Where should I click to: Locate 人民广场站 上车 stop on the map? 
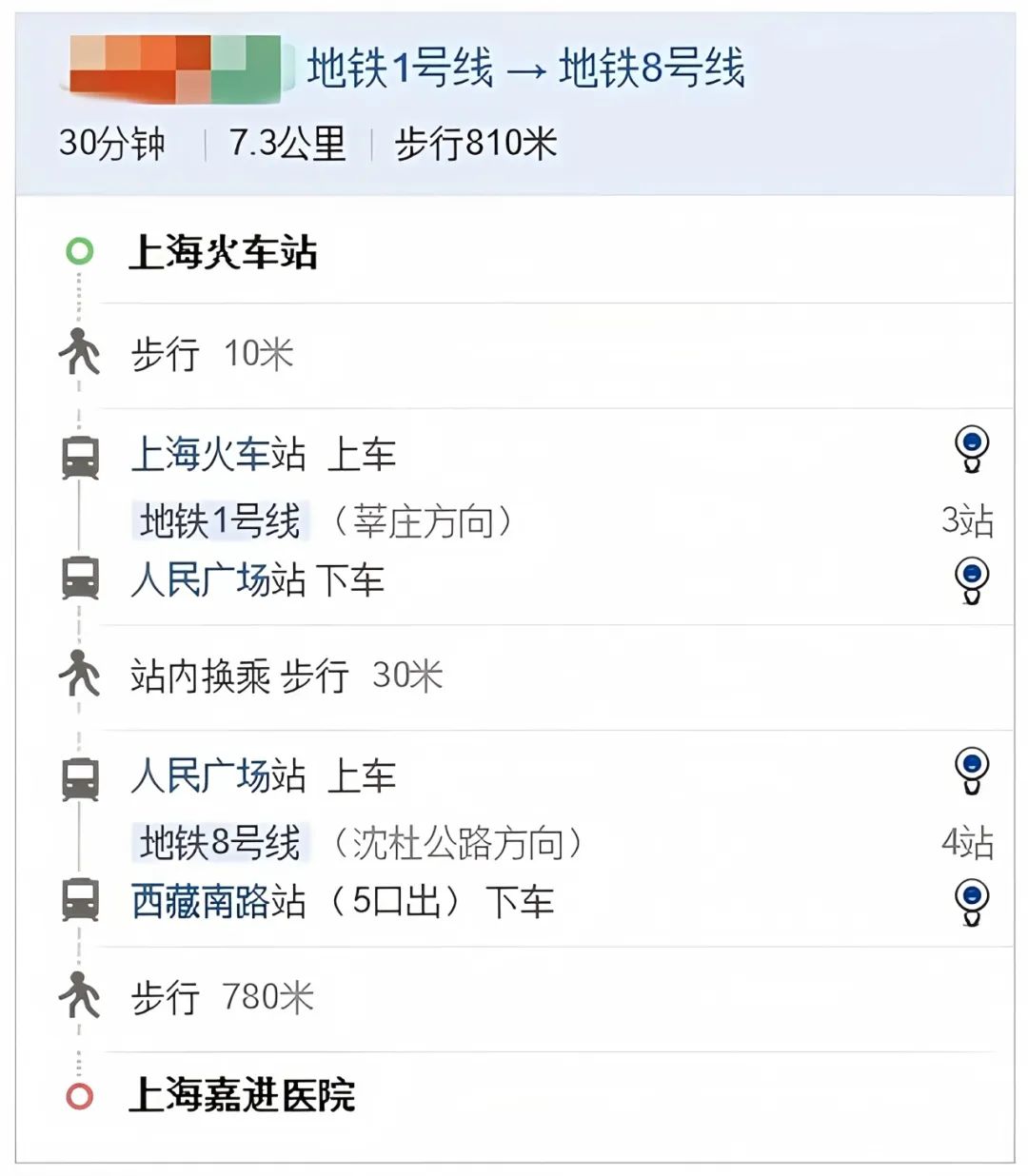coord(971,770)
